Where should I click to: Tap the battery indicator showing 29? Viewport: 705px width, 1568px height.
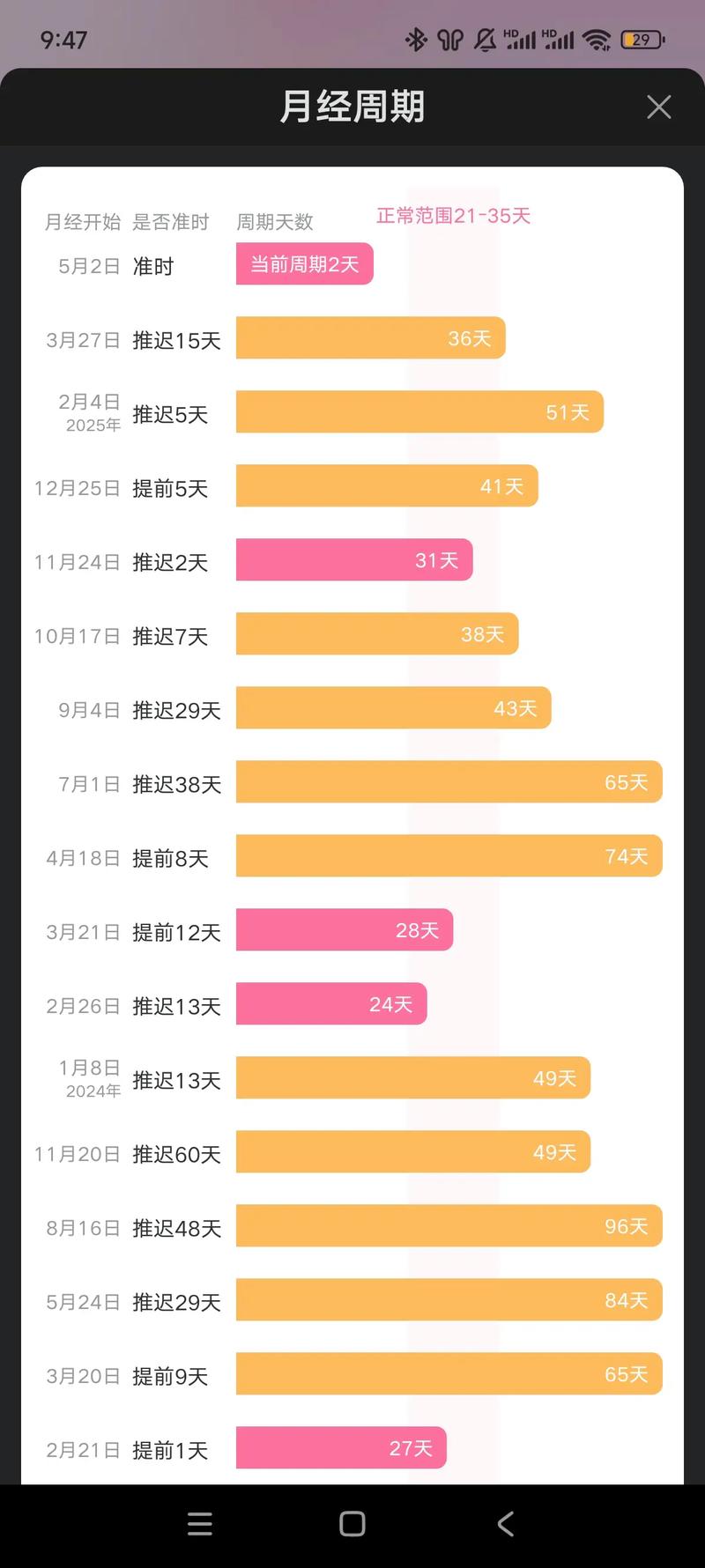(x=642, y=40)
